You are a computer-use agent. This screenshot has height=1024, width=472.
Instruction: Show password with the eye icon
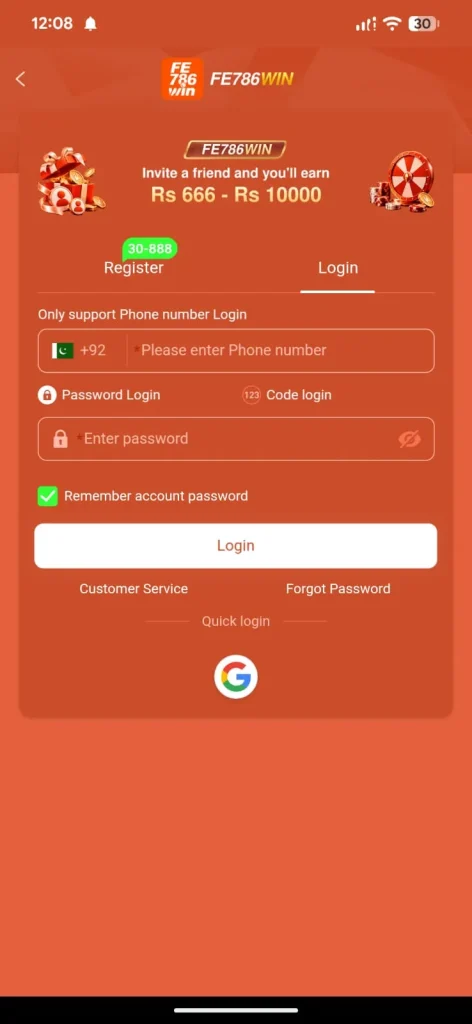click(409, 440)
